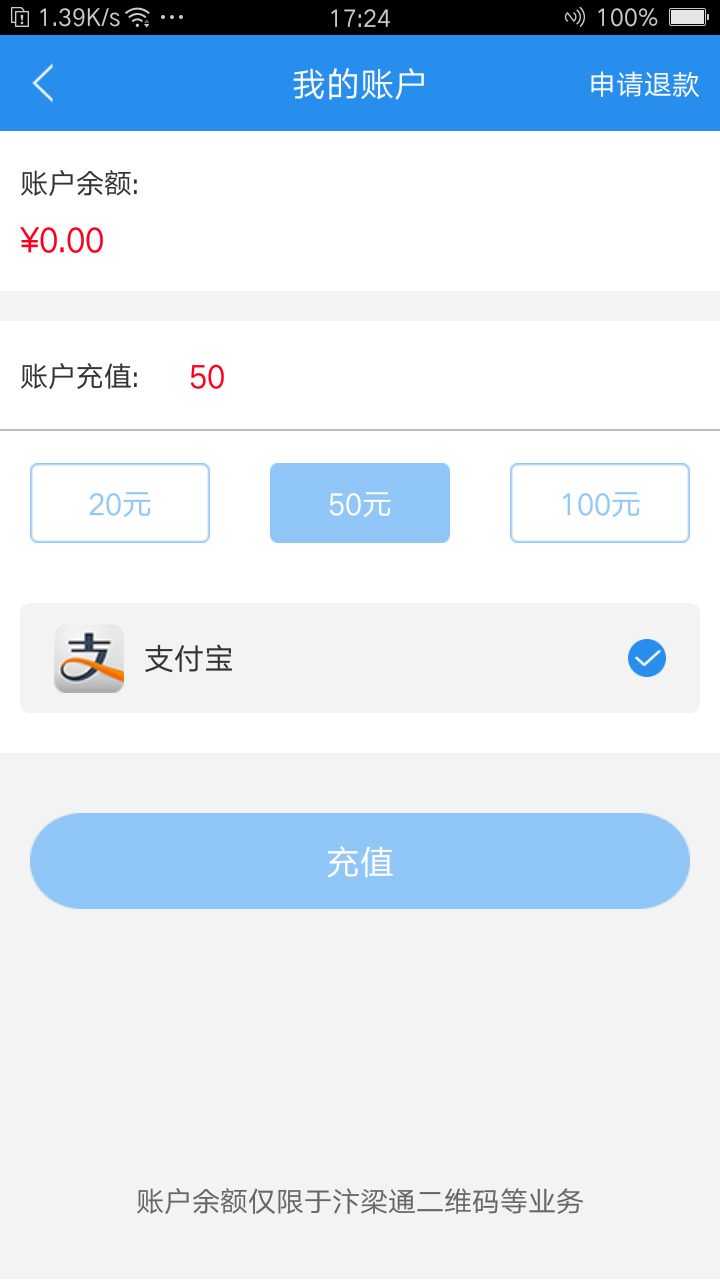Select Alipay as the payment method
The image size is (720, 1280).
click(360, 658)
